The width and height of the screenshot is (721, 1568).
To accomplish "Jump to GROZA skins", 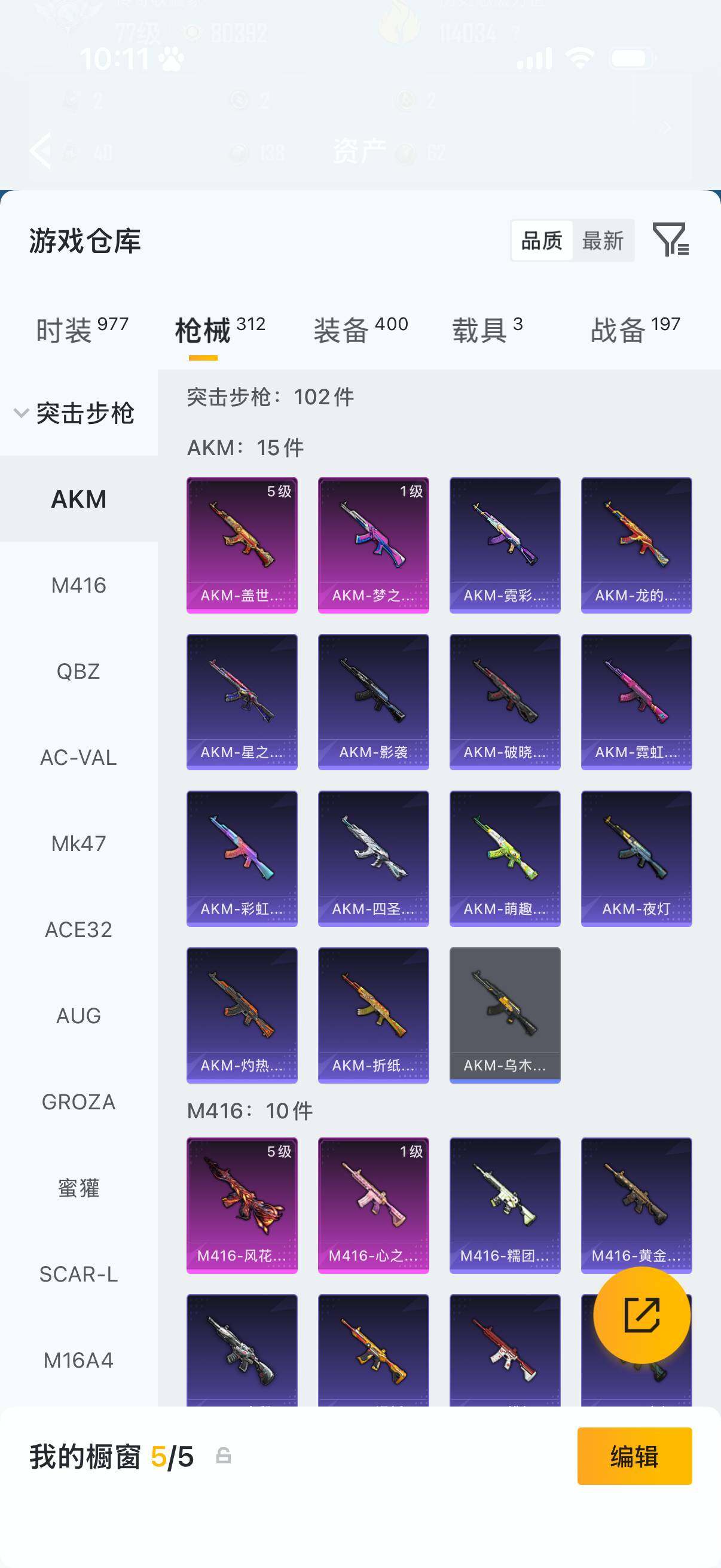I will 78,1102.
